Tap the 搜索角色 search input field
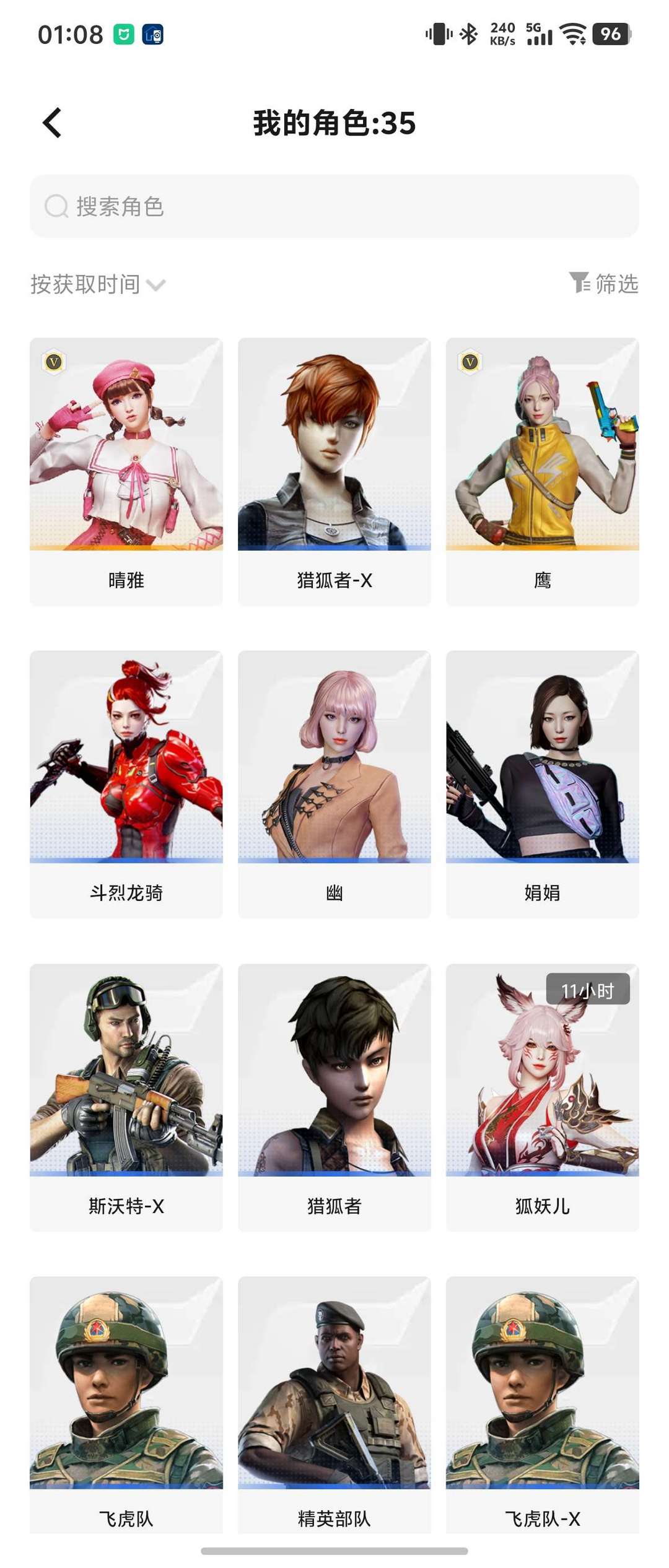 pos(334,207)
